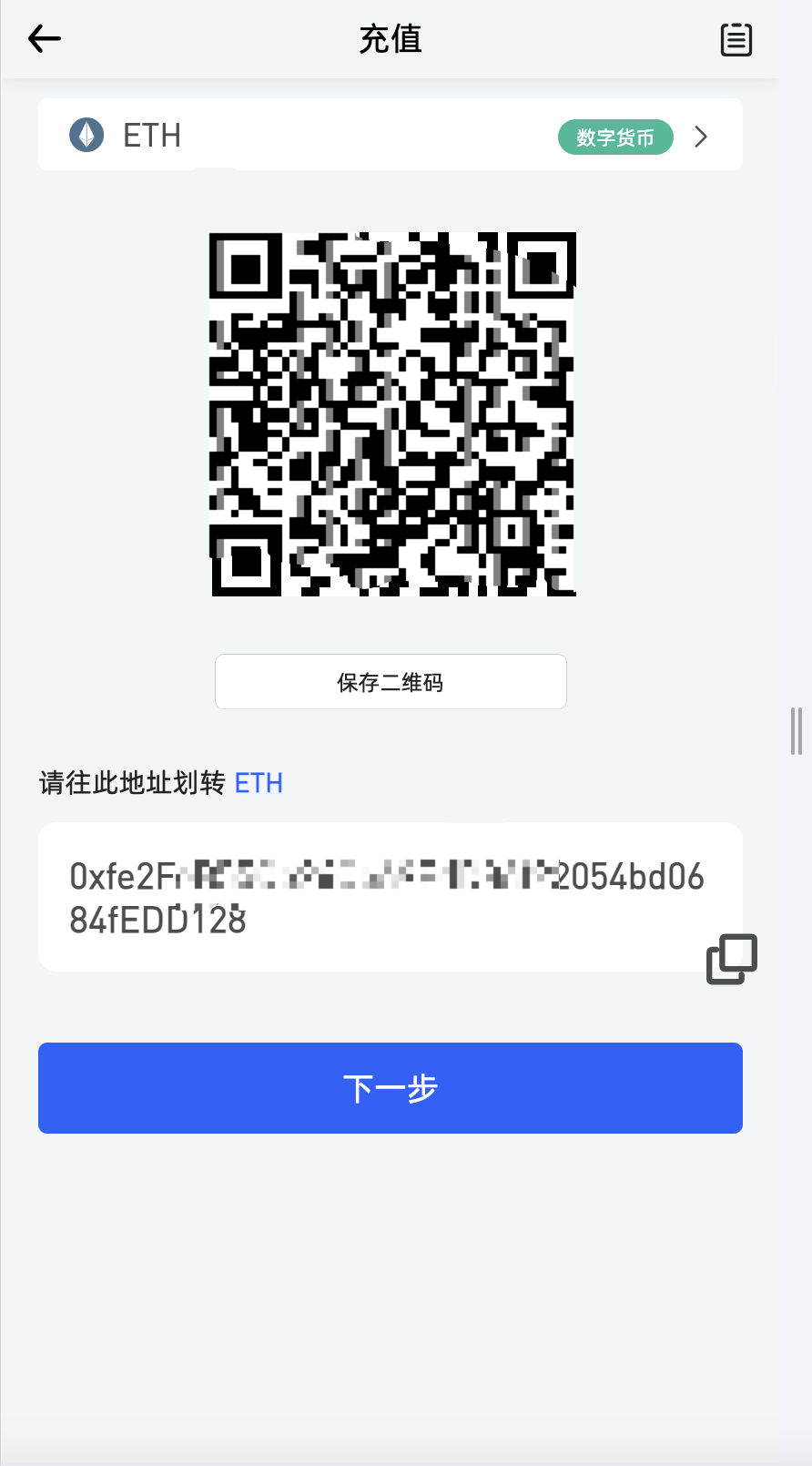Viewport: 812px width, 1466px height.
Task: Tap the 充值 header title
Action: click(x=390, y=39)
